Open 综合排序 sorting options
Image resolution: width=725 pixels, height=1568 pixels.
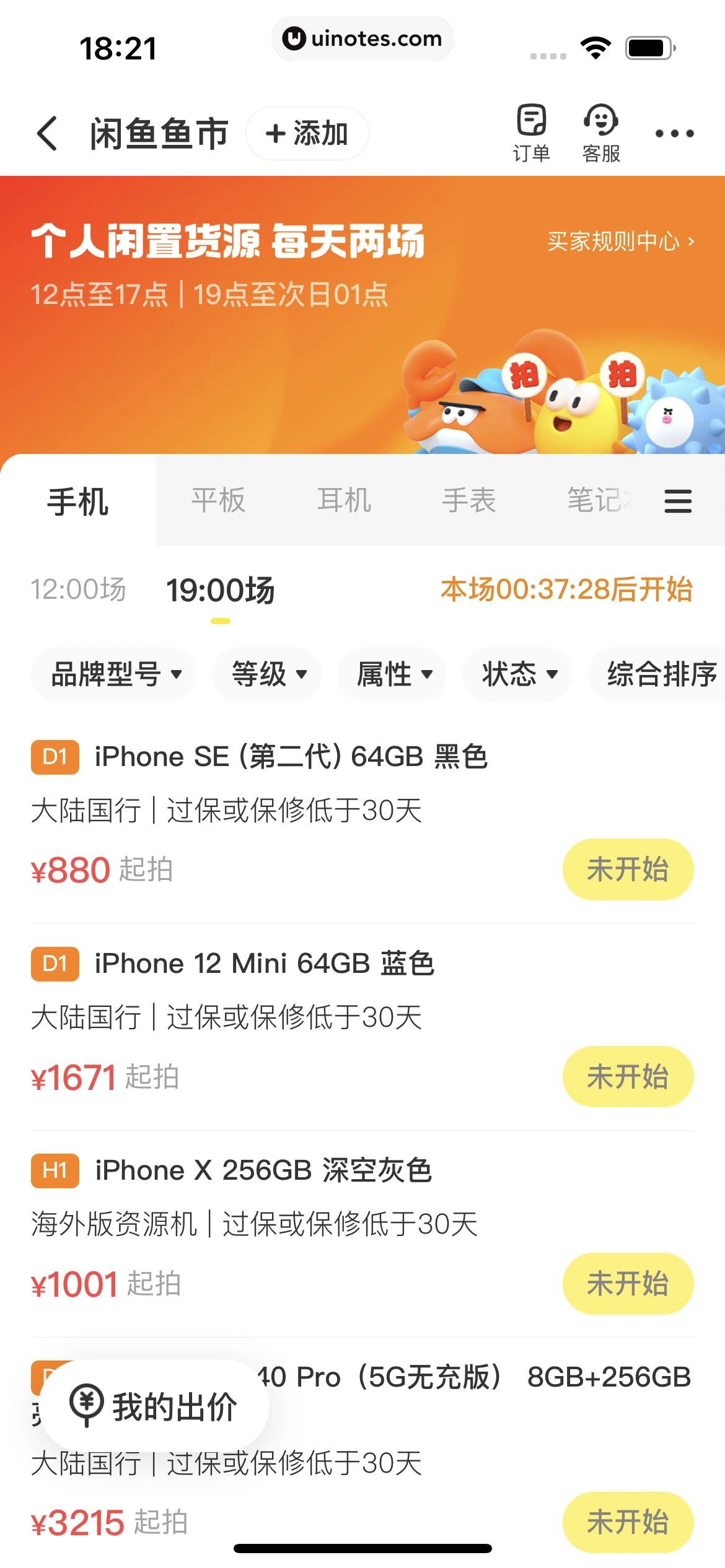(x=660, y=674)
